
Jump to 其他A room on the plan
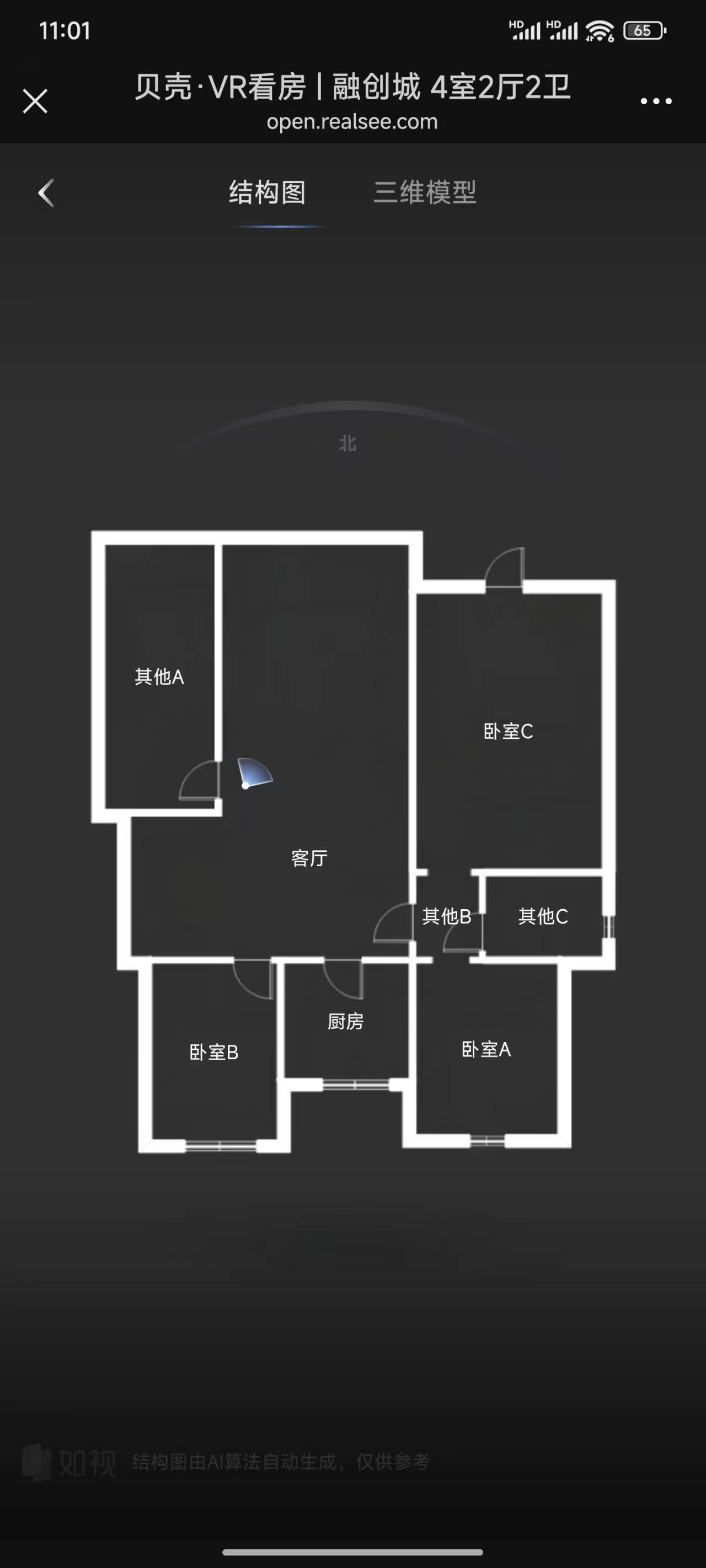click(x=159, y=677)
